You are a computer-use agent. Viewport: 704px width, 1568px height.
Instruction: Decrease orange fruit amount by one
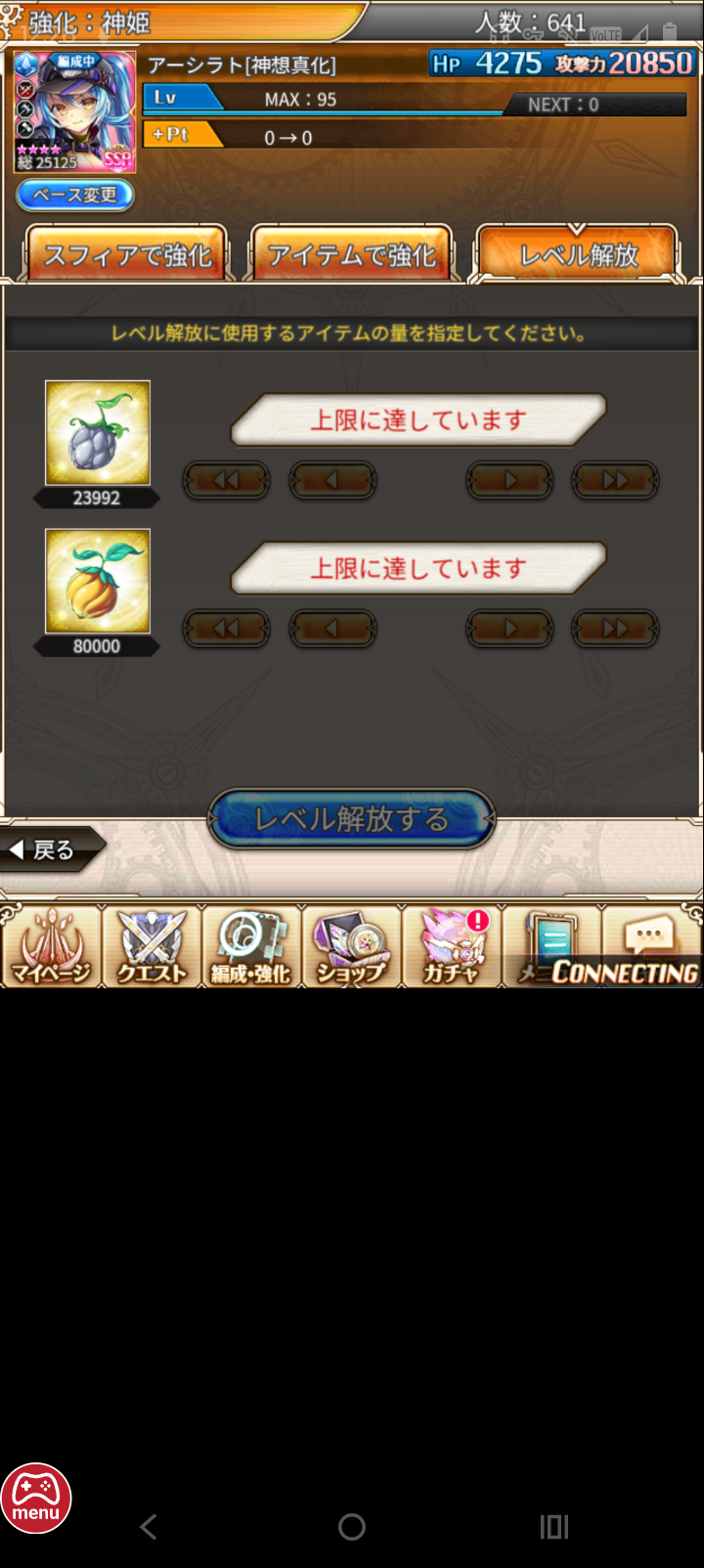coord(332,629)
